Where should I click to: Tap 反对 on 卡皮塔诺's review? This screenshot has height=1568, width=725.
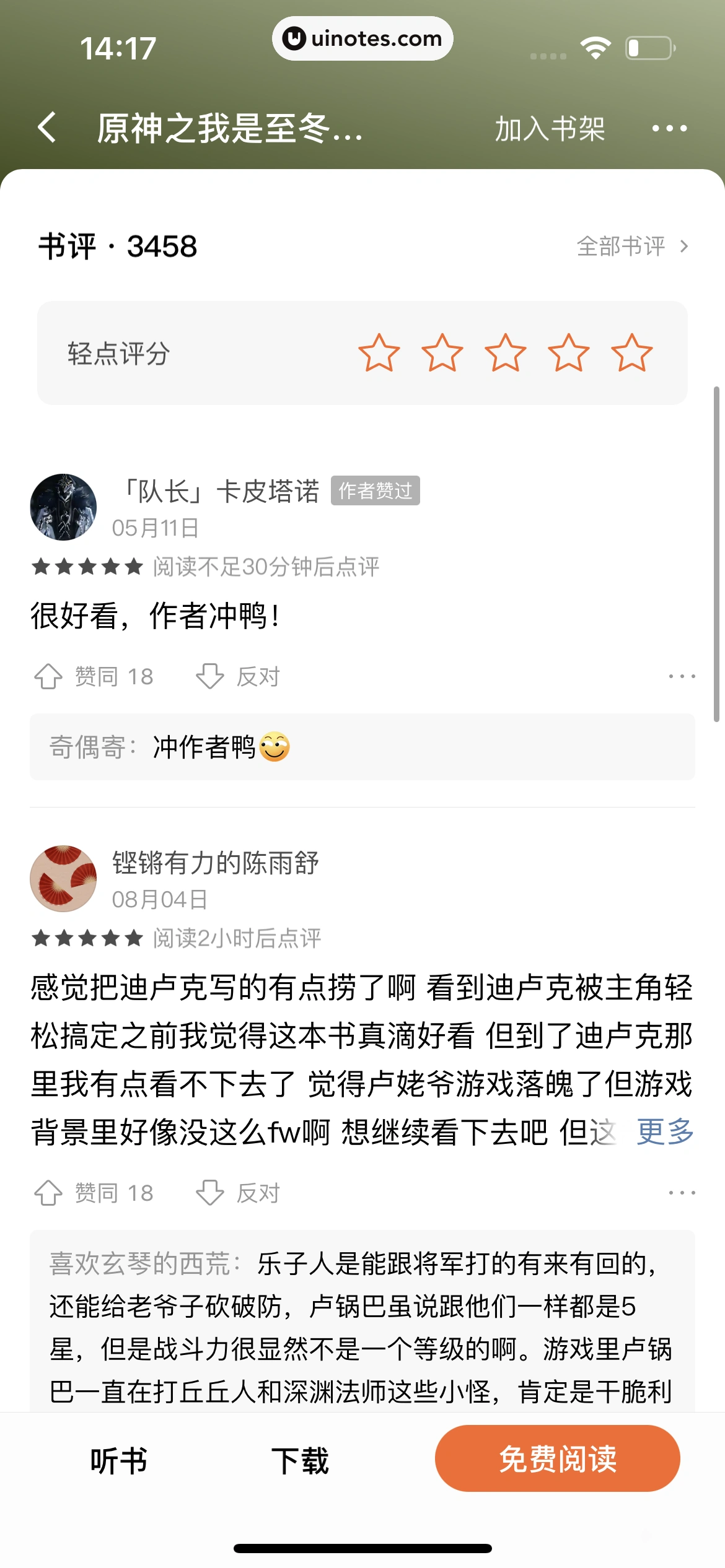pyautogui.click(x=238, y=676)
